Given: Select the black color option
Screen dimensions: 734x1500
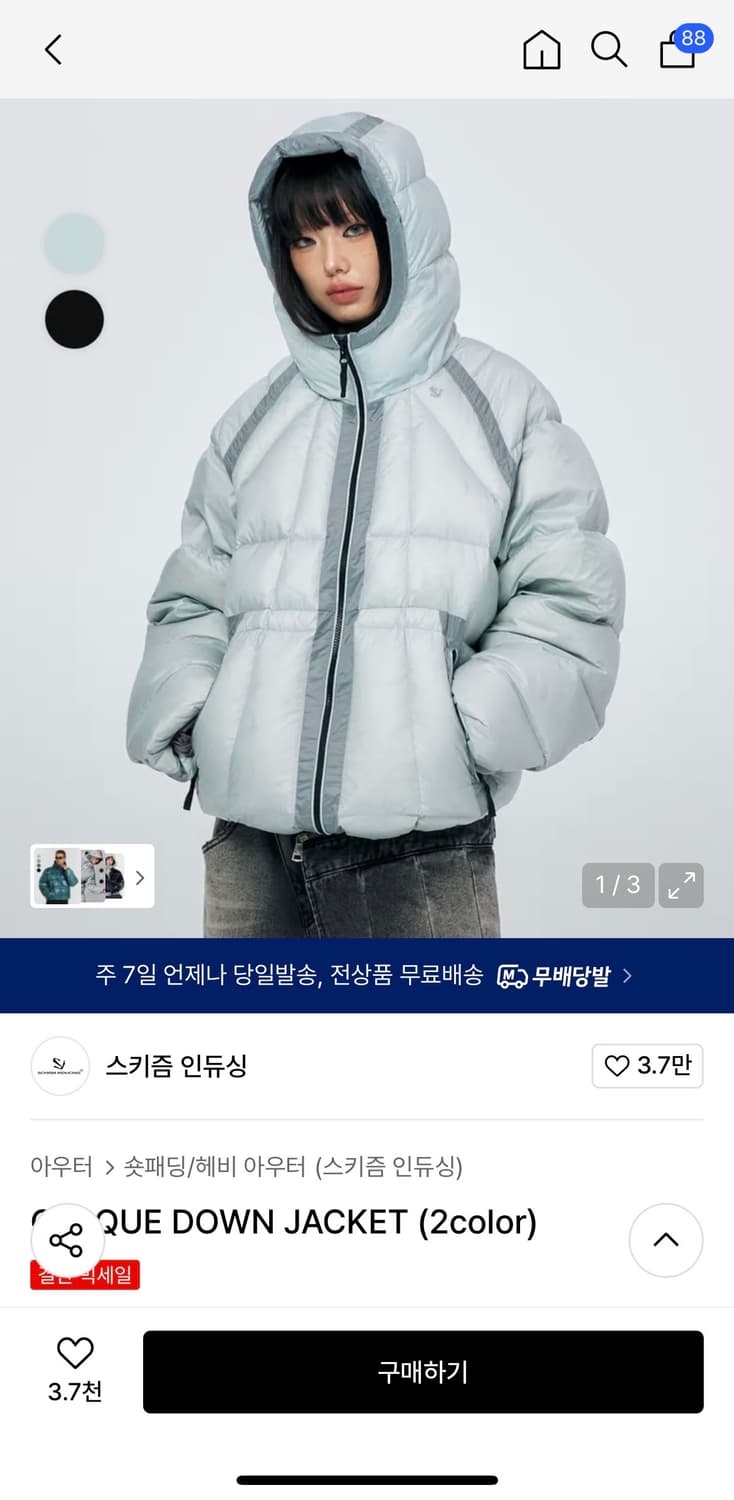Looking at the screenshot, I should (75, 319).
